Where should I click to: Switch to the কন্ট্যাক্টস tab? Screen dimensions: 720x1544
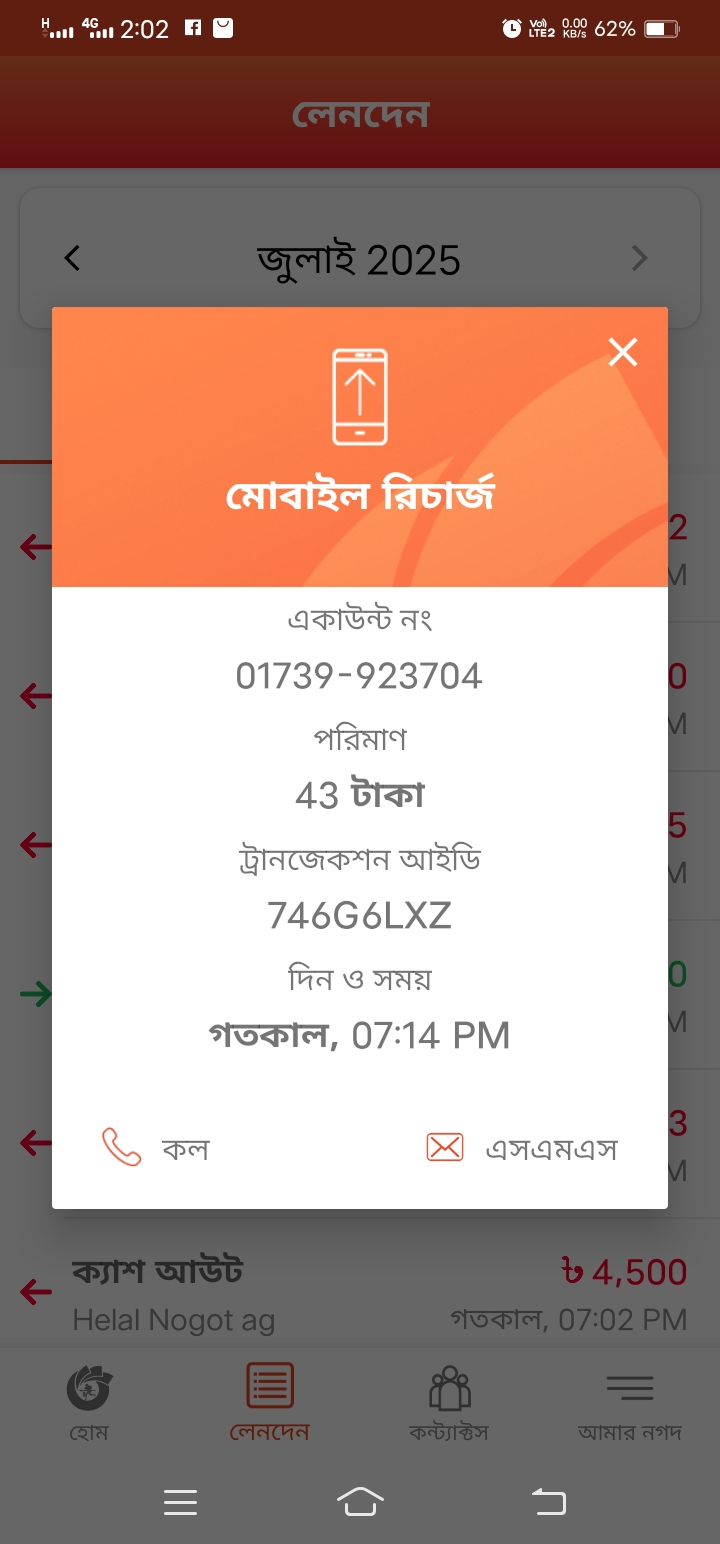pos(449,1404)
